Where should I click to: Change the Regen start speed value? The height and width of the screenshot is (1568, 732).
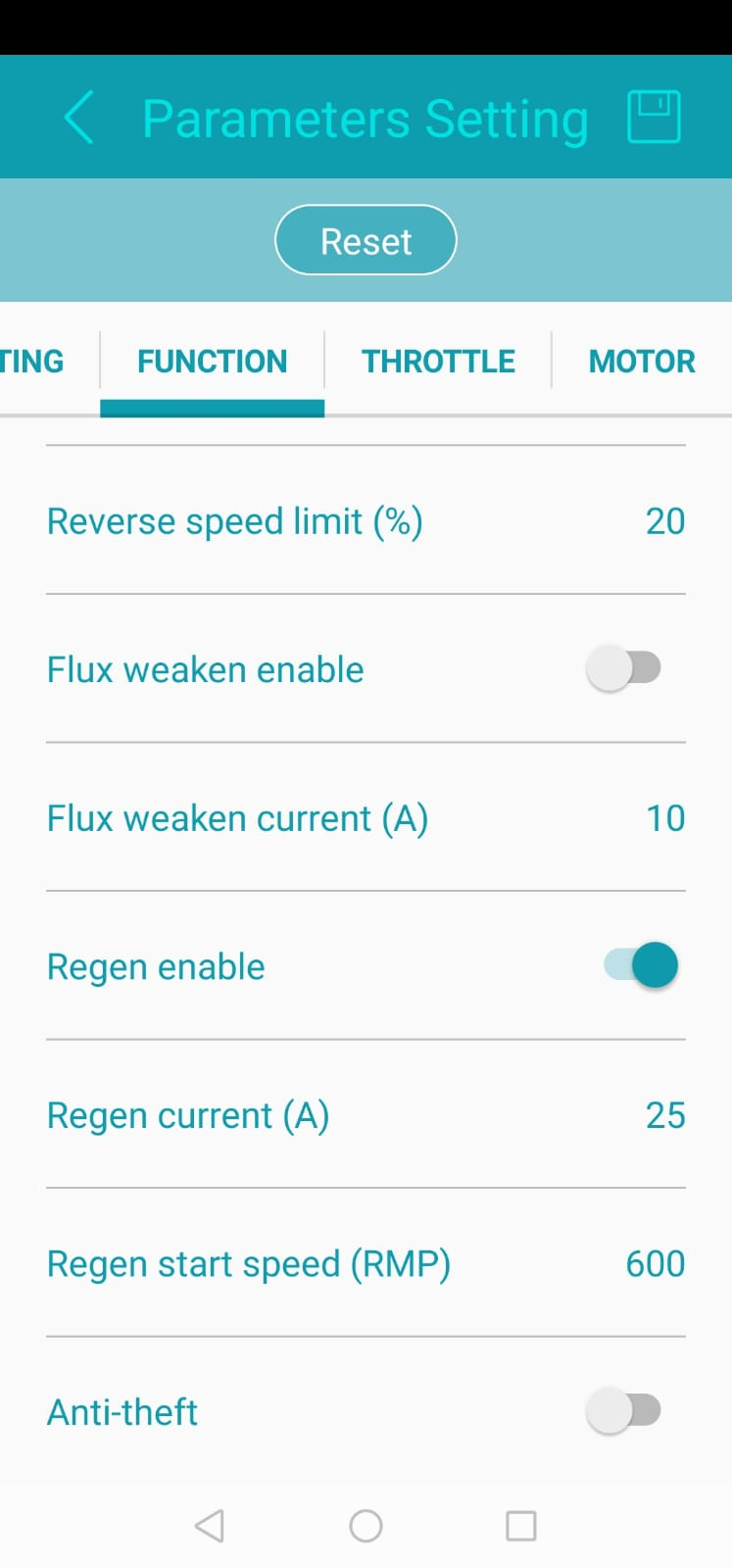[655, 1264]
